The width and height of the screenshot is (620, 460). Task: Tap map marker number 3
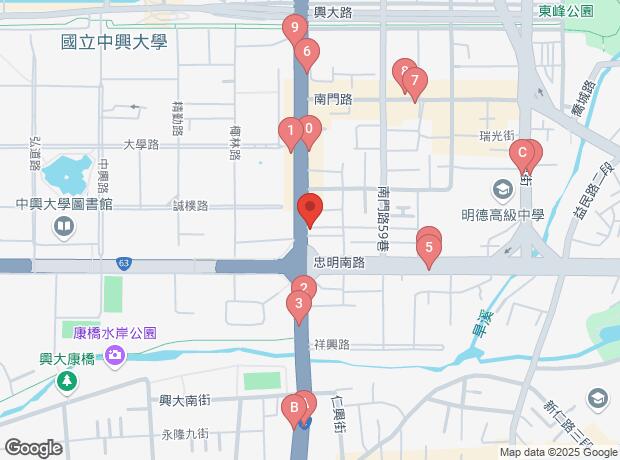tap(299, 304)
